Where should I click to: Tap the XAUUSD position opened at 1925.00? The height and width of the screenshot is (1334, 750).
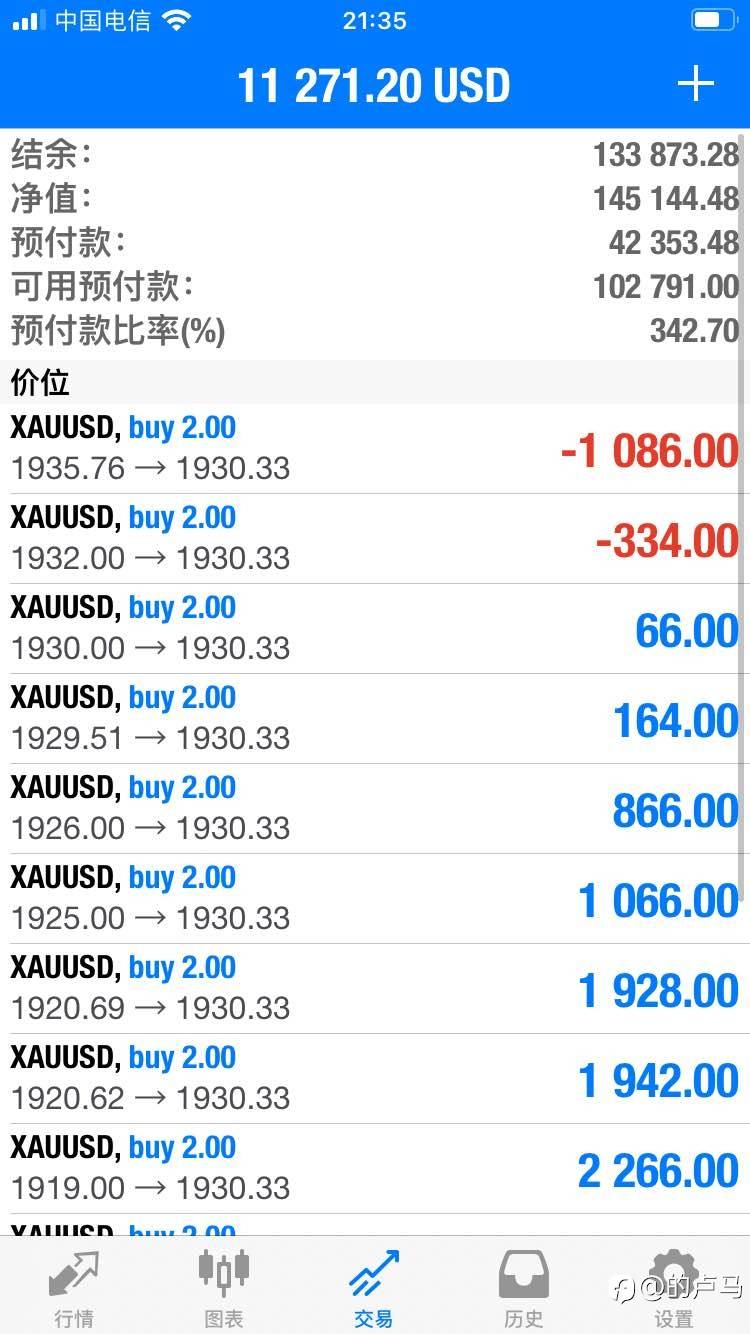375,899
